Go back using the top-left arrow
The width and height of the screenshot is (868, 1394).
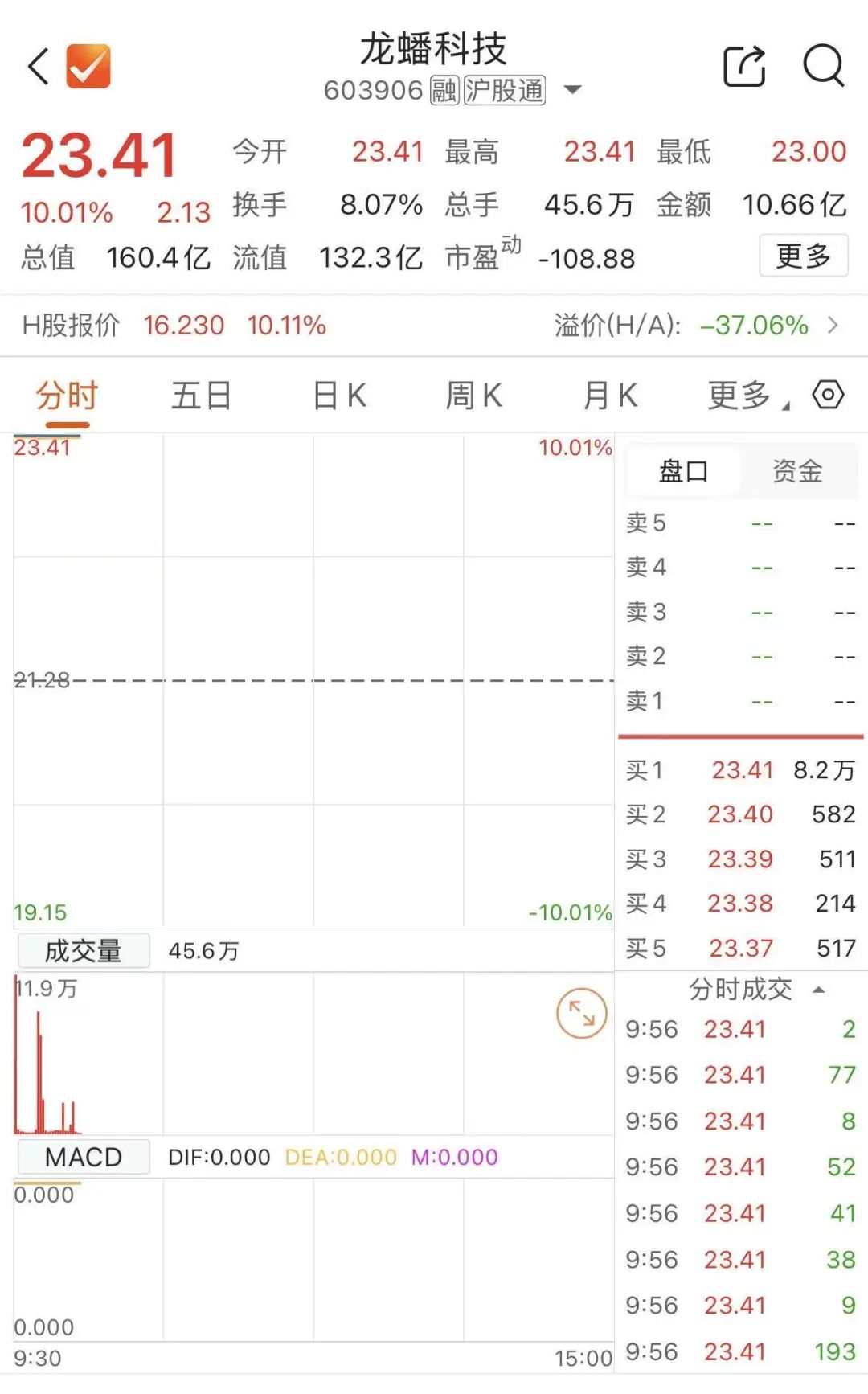39,66
